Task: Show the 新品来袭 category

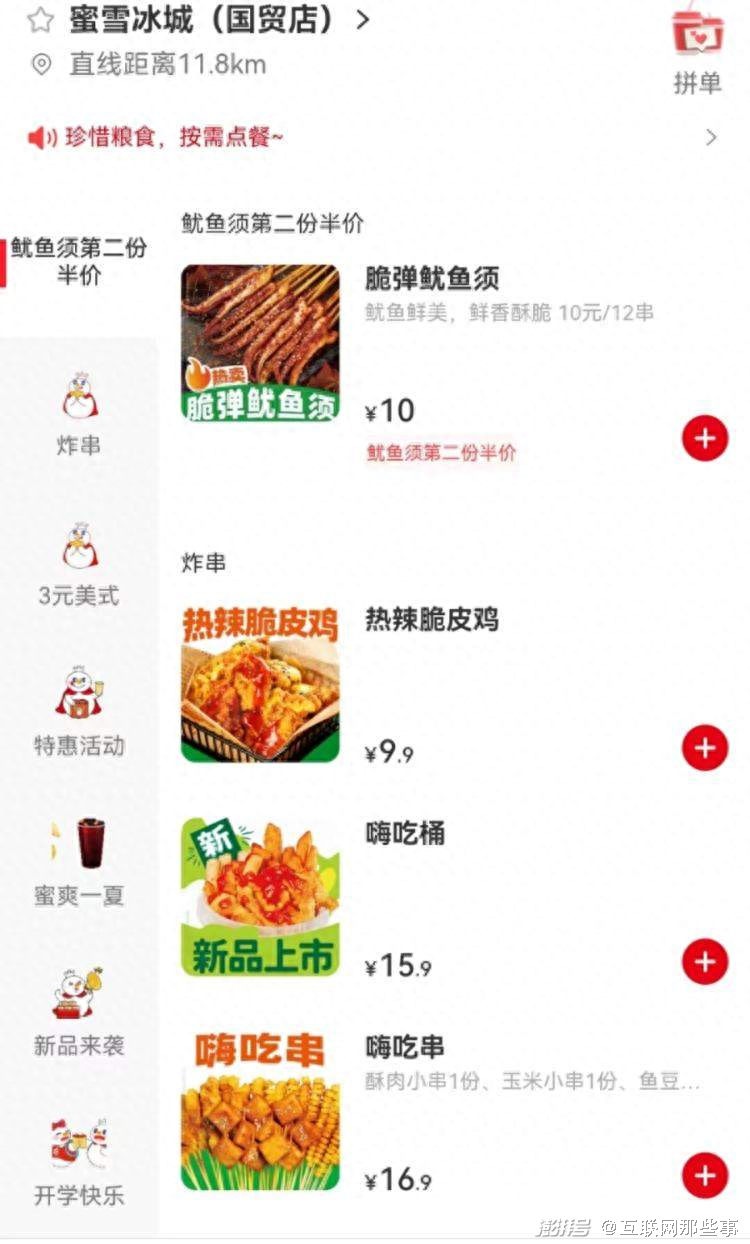Action: [x=79, y=1014]
